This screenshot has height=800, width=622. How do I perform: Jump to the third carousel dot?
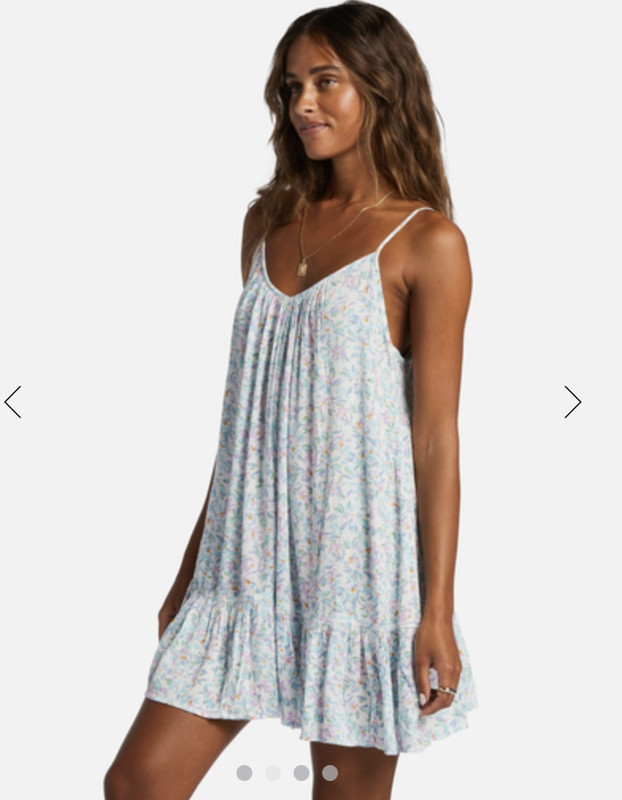301,772
